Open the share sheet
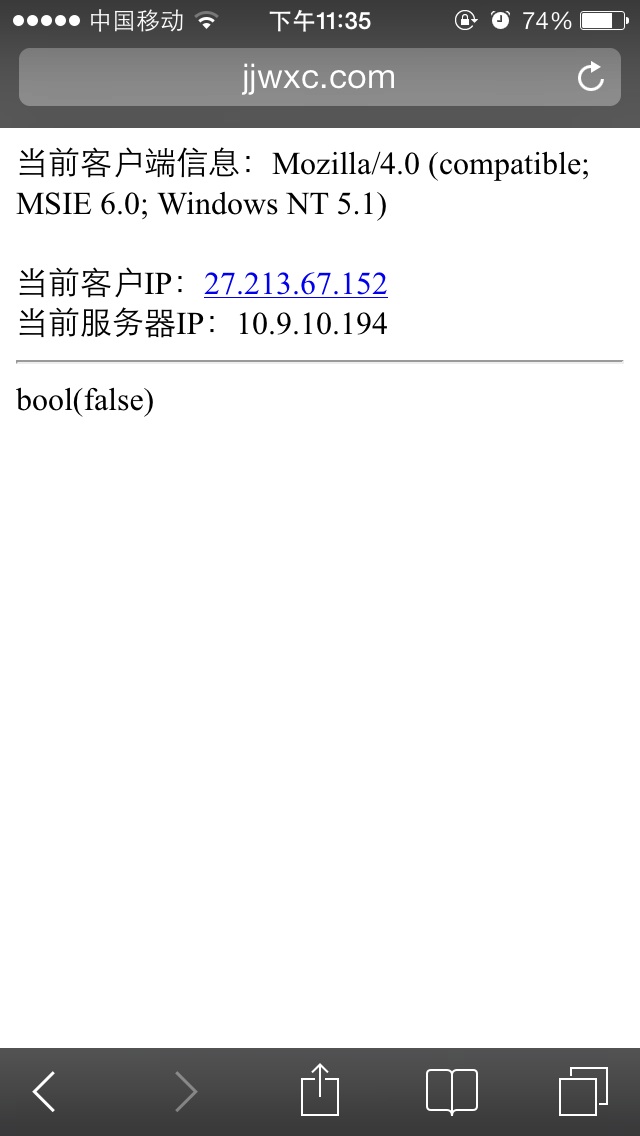This screenshot has height=1136, width=640. click(320, 1089)
